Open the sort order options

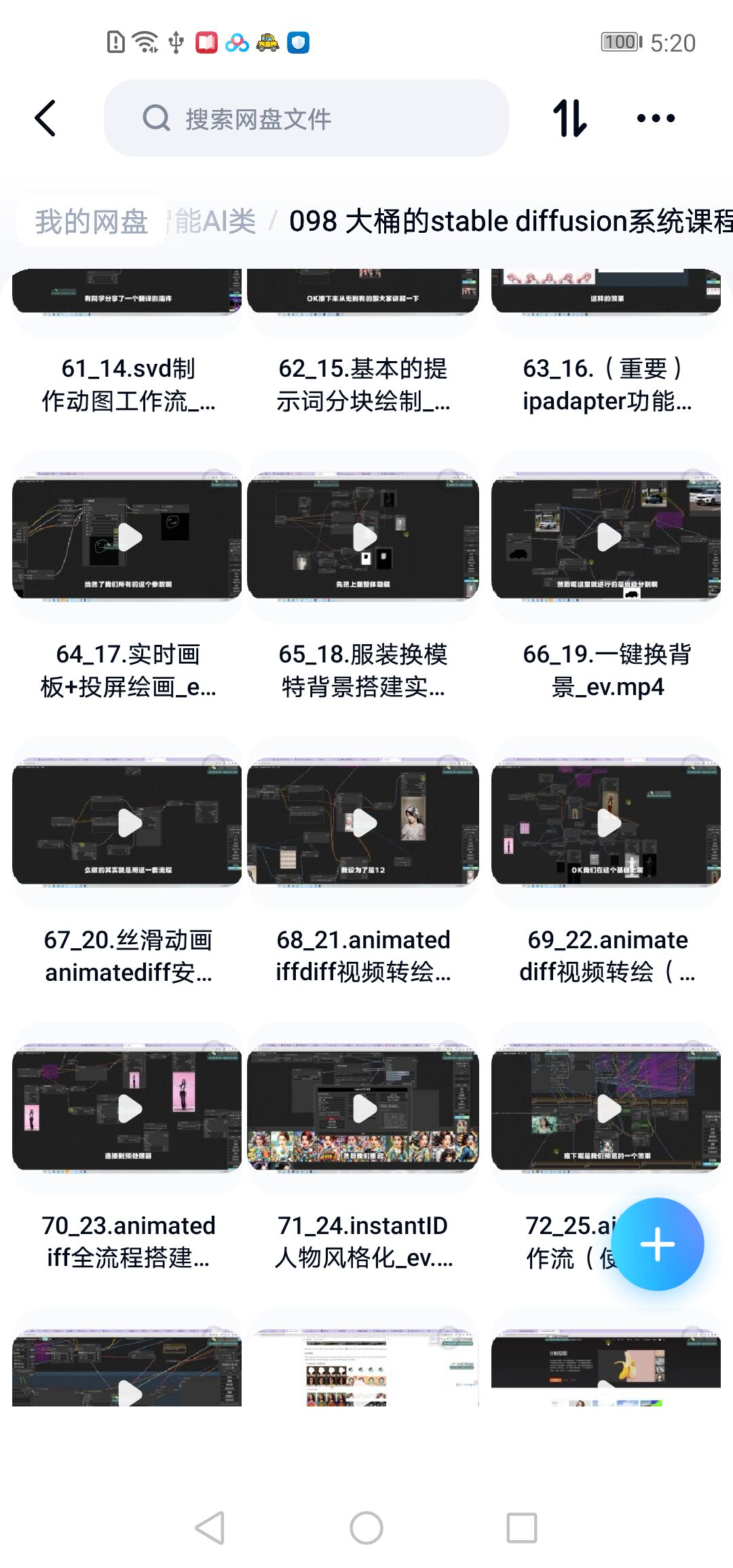(569, 118)
